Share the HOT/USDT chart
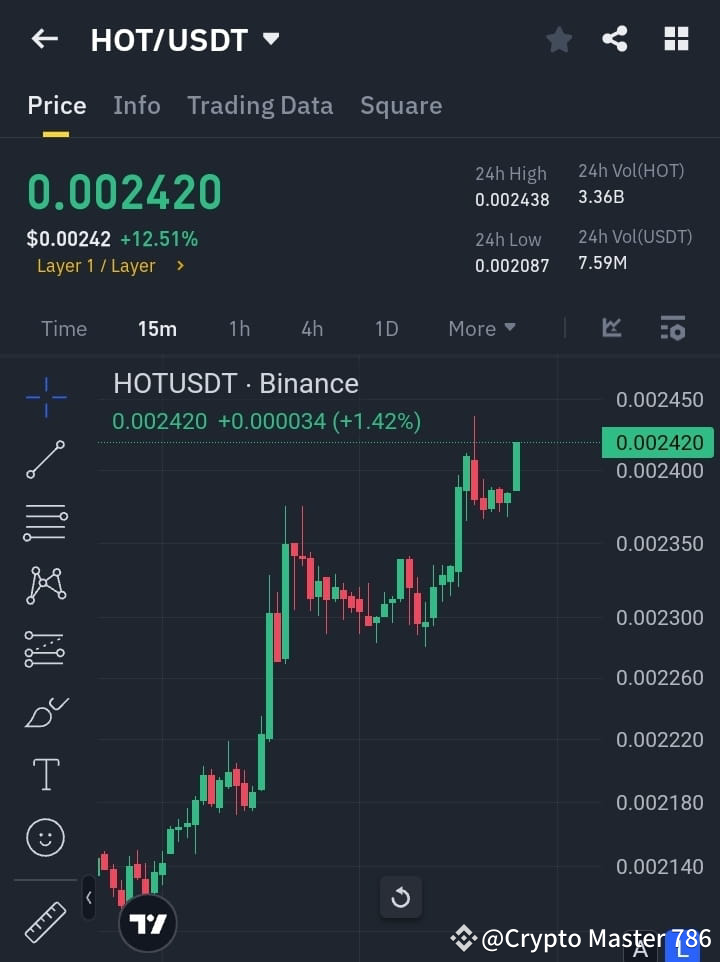This screenshot has width=720, height=962. (x=615, y=39)
